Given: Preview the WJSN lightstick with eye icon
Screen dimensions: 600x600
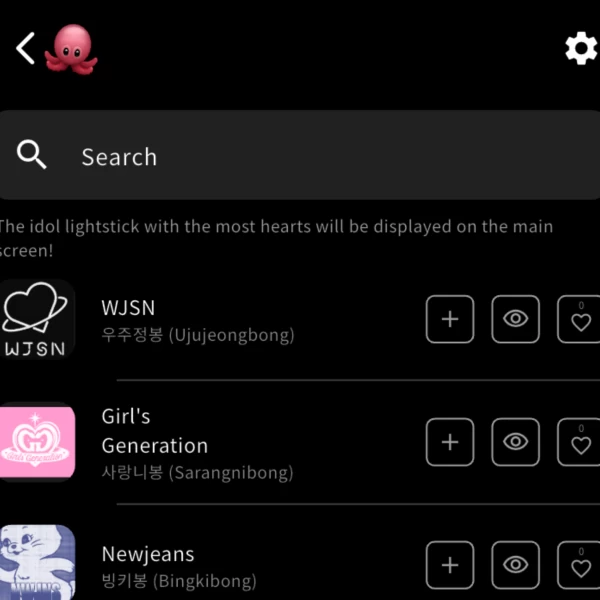Looking at the screenshot, I should 515,320.
